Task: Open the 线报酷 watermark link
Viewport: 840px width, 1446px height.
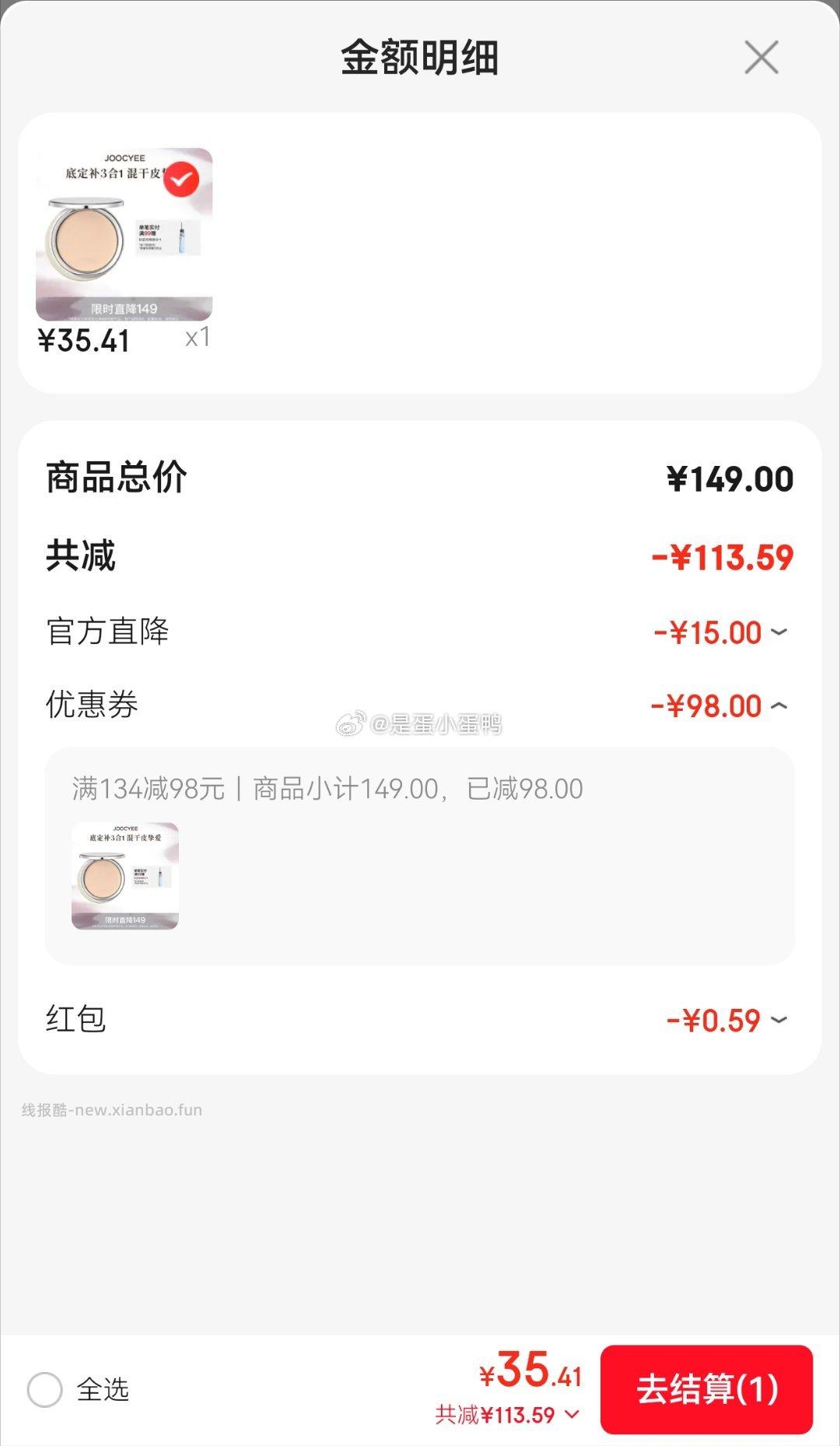Action: (111, 1110)
